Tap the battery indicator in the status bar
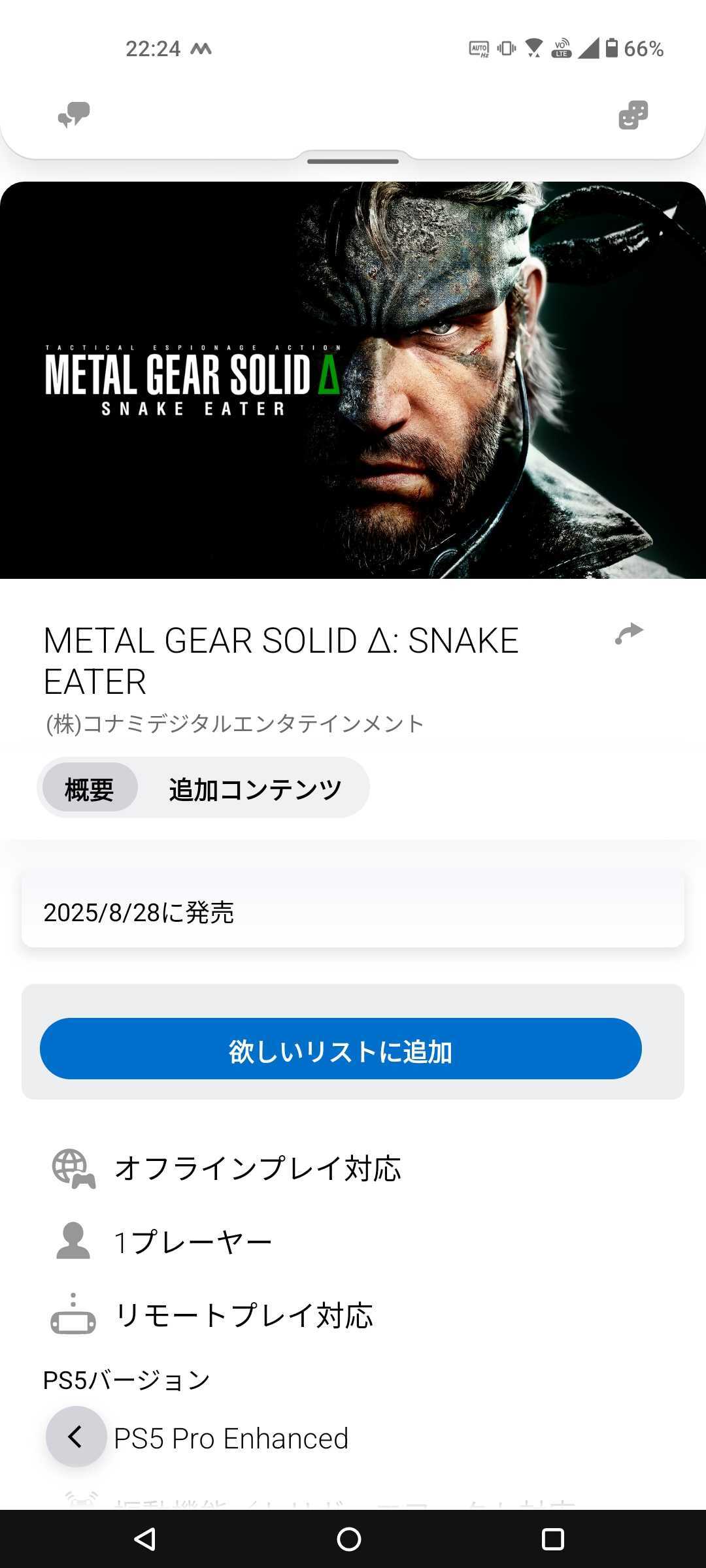This screenshot has height=1568, width=706. pos(611,49)
